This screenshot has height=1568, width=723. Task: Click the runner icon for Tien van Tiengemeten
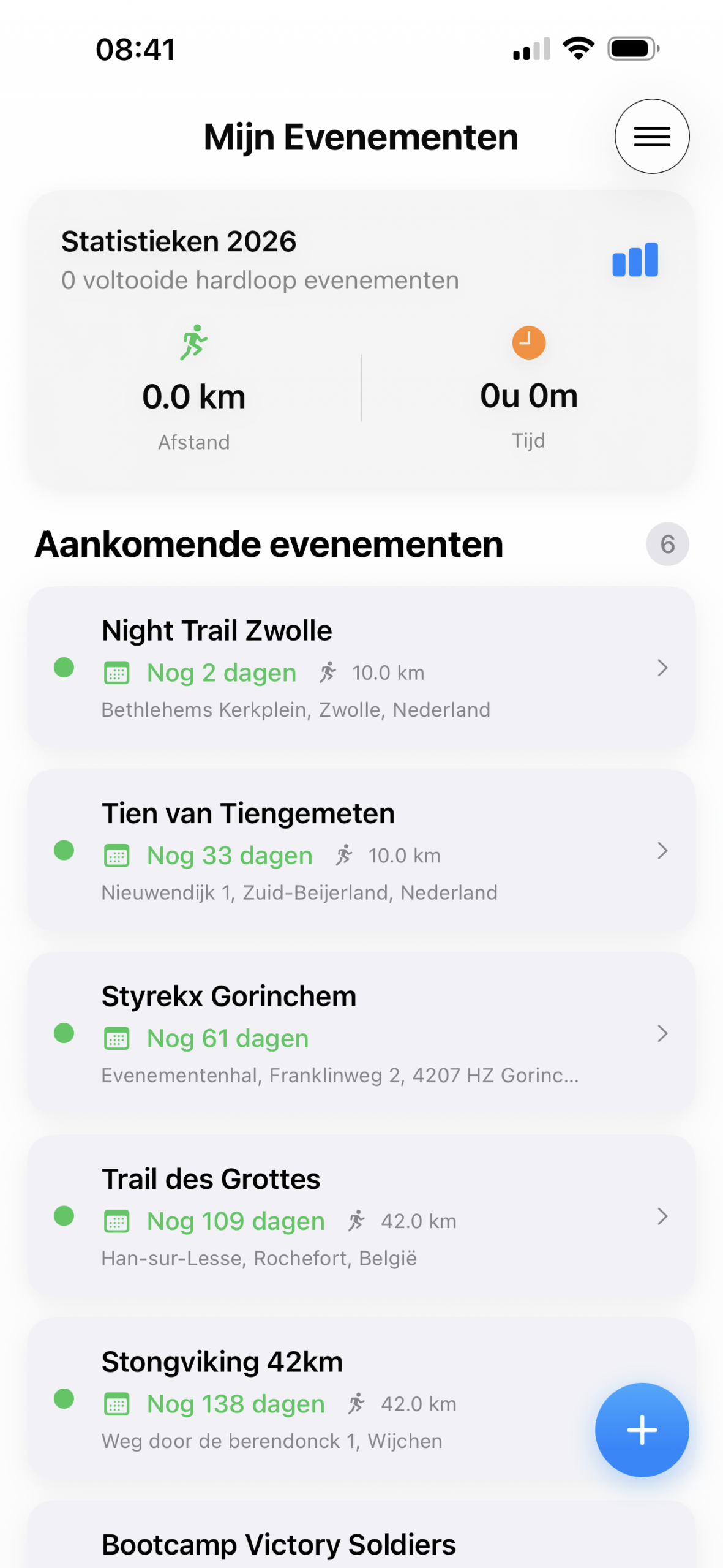[345, 854]
